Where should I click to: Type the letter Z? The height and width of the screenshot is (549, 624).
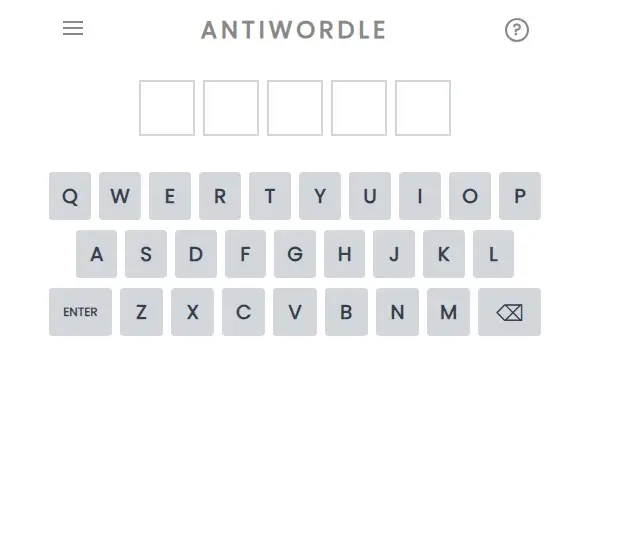coord(141,312)
